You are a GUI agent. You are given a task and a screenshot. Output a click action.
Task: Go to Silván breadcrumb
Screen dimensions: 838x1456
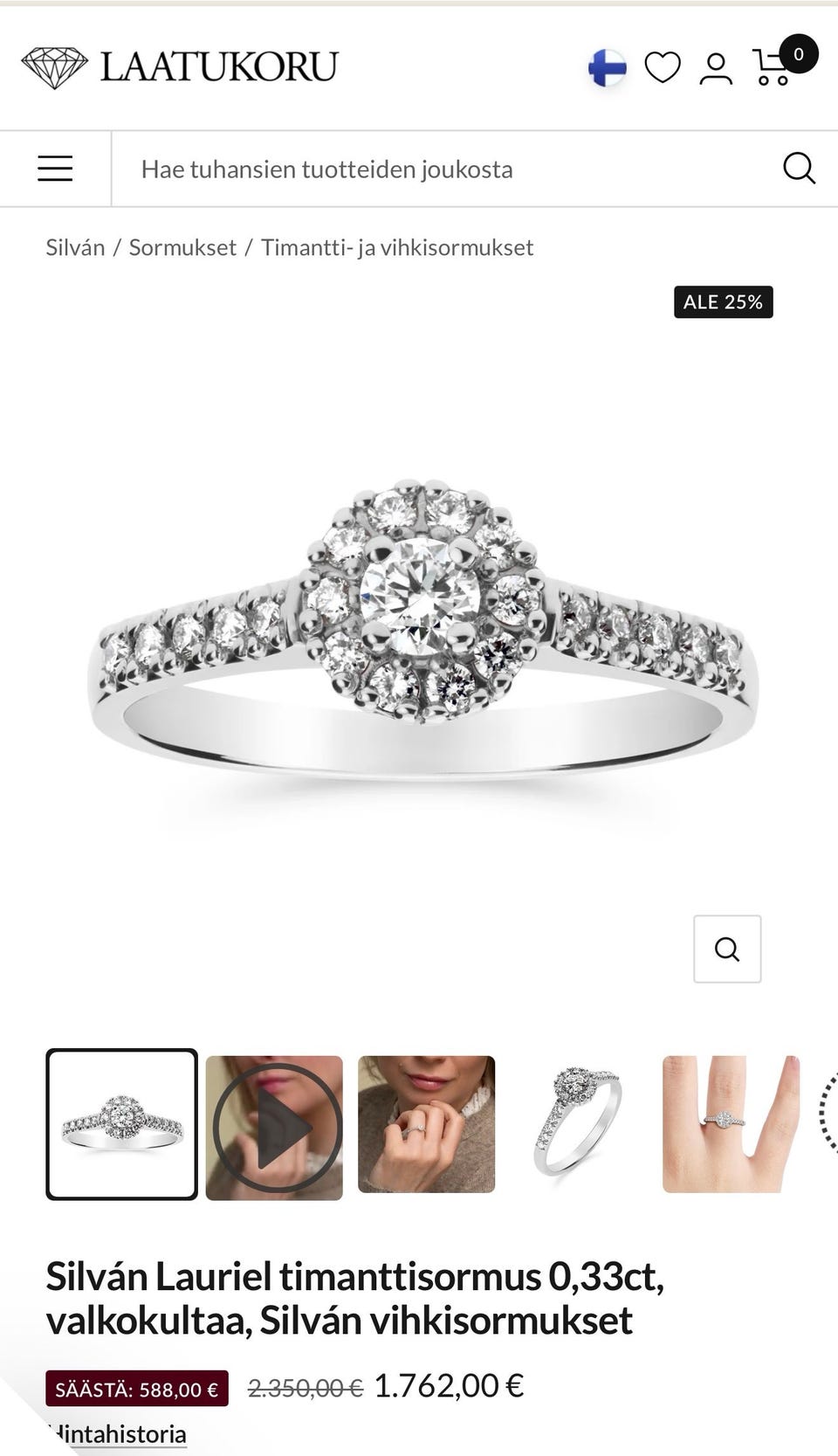tap(75, 247)
